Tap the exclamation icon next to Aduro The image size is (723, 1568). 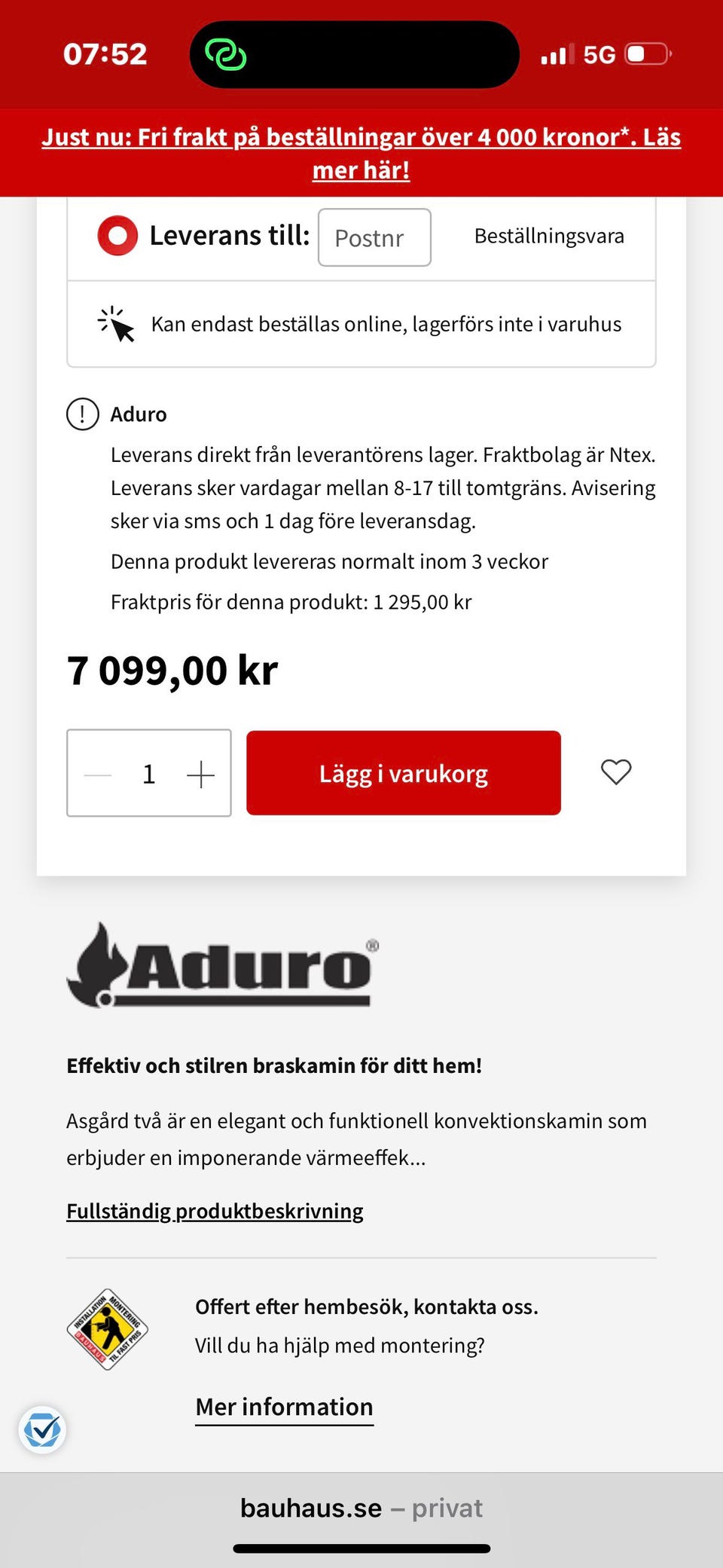tap(81, 414)
